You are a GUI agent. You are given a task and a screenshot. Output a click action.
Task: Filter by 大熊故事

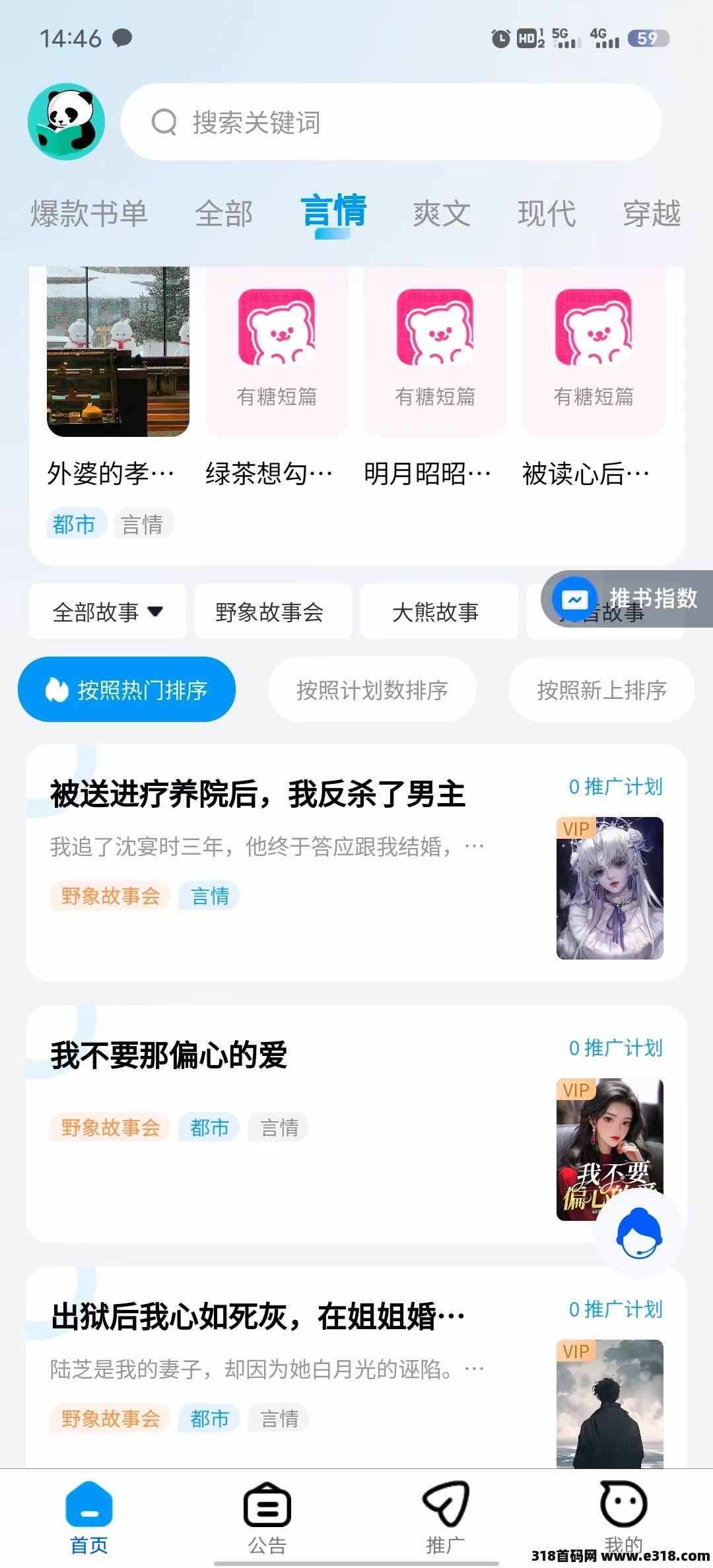pyautogui.click(x=436, y=612)
